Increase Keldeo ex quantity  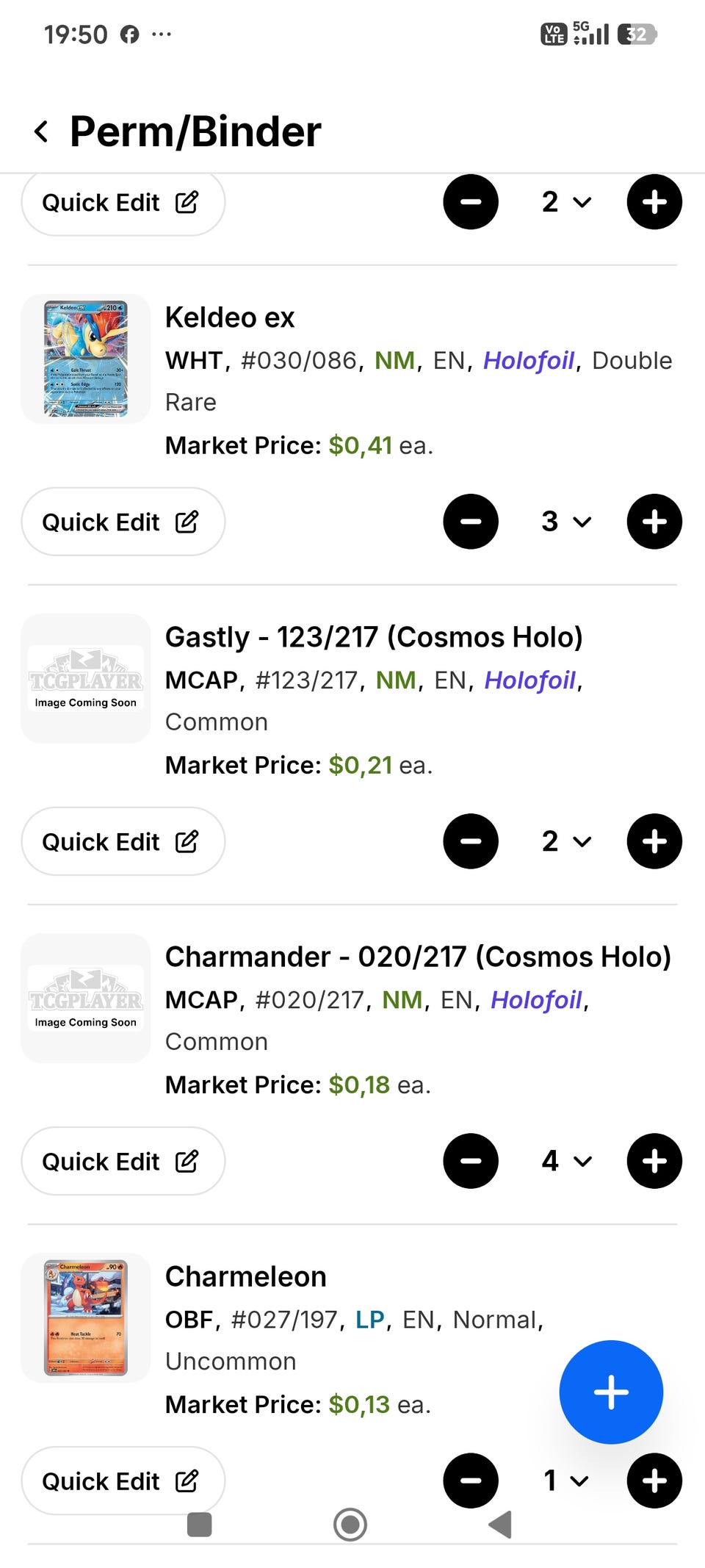654,522
